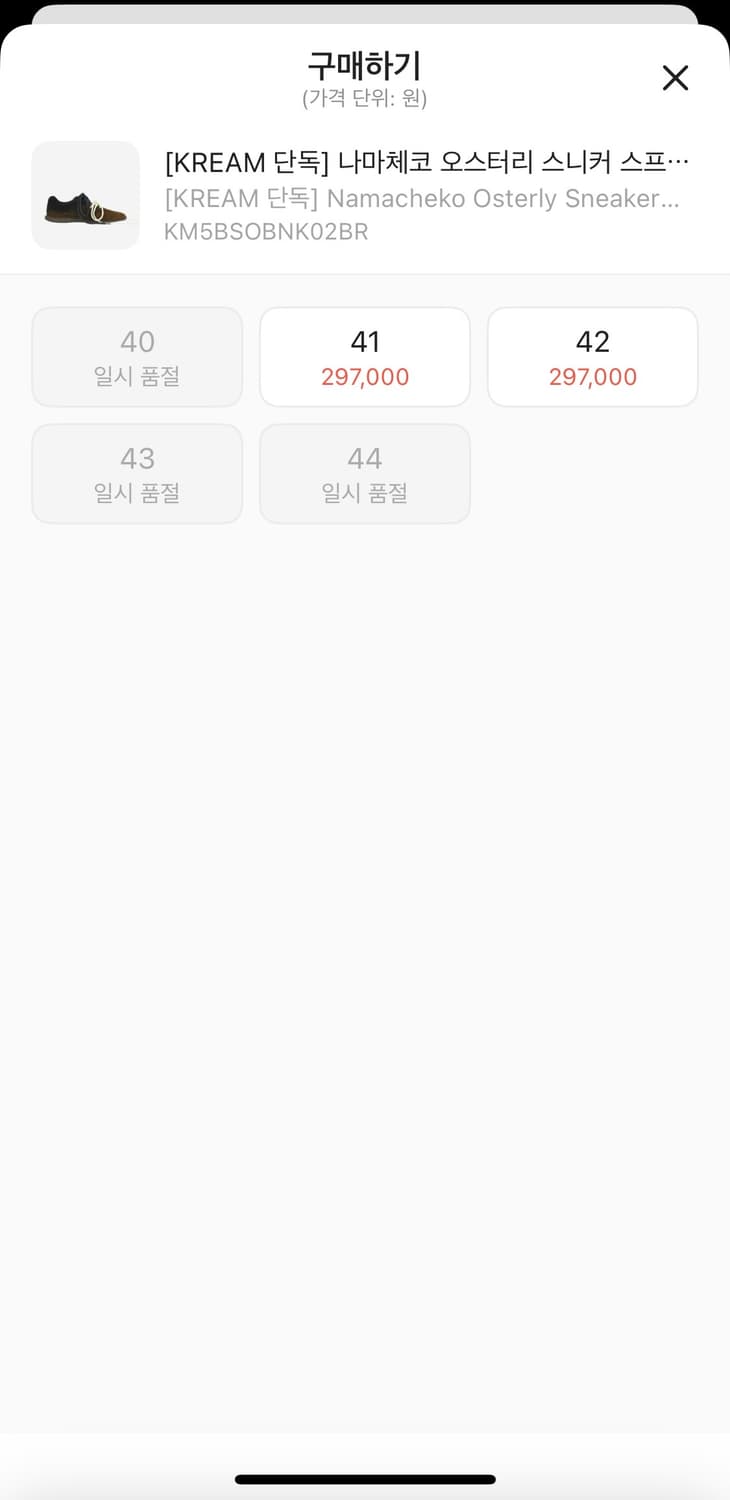Image resolution: width=730 pixels, height=1500 pixels.
Task: Tap the Namacheko sneaker product thumbnail
Action: pyautogui.click(x=85, y=196)
